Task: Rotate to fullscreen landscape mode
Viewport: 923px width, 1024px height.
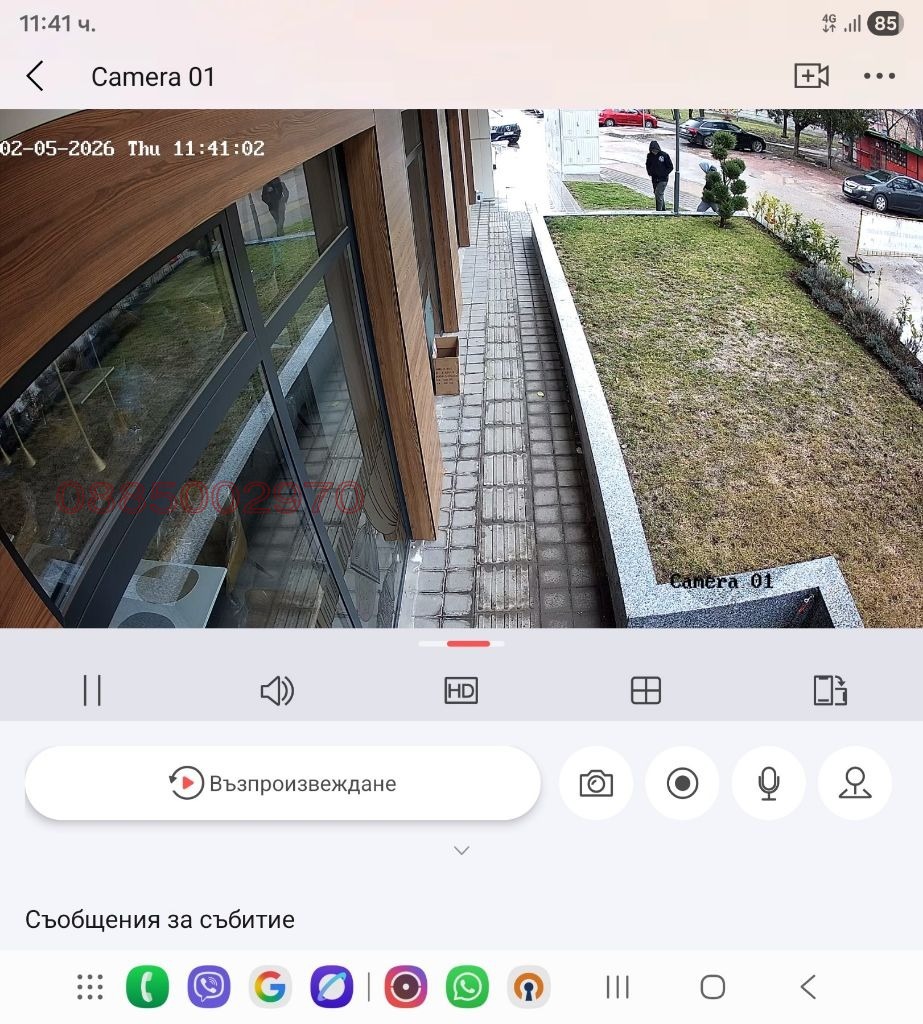Action: pyautogui.click(x=831, y=690)
